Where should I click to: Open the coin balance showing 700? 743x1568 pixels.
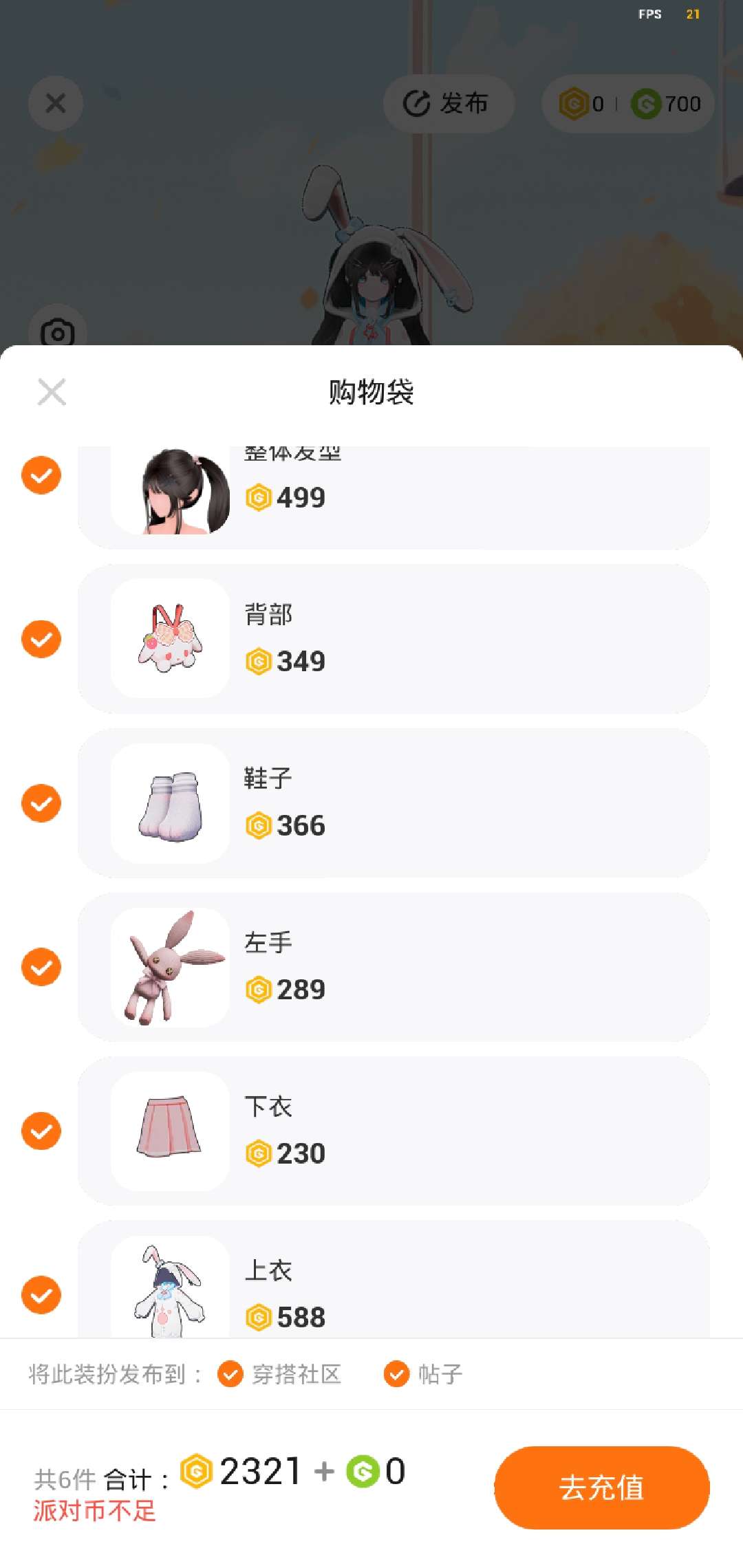click(x=666, y=104)
